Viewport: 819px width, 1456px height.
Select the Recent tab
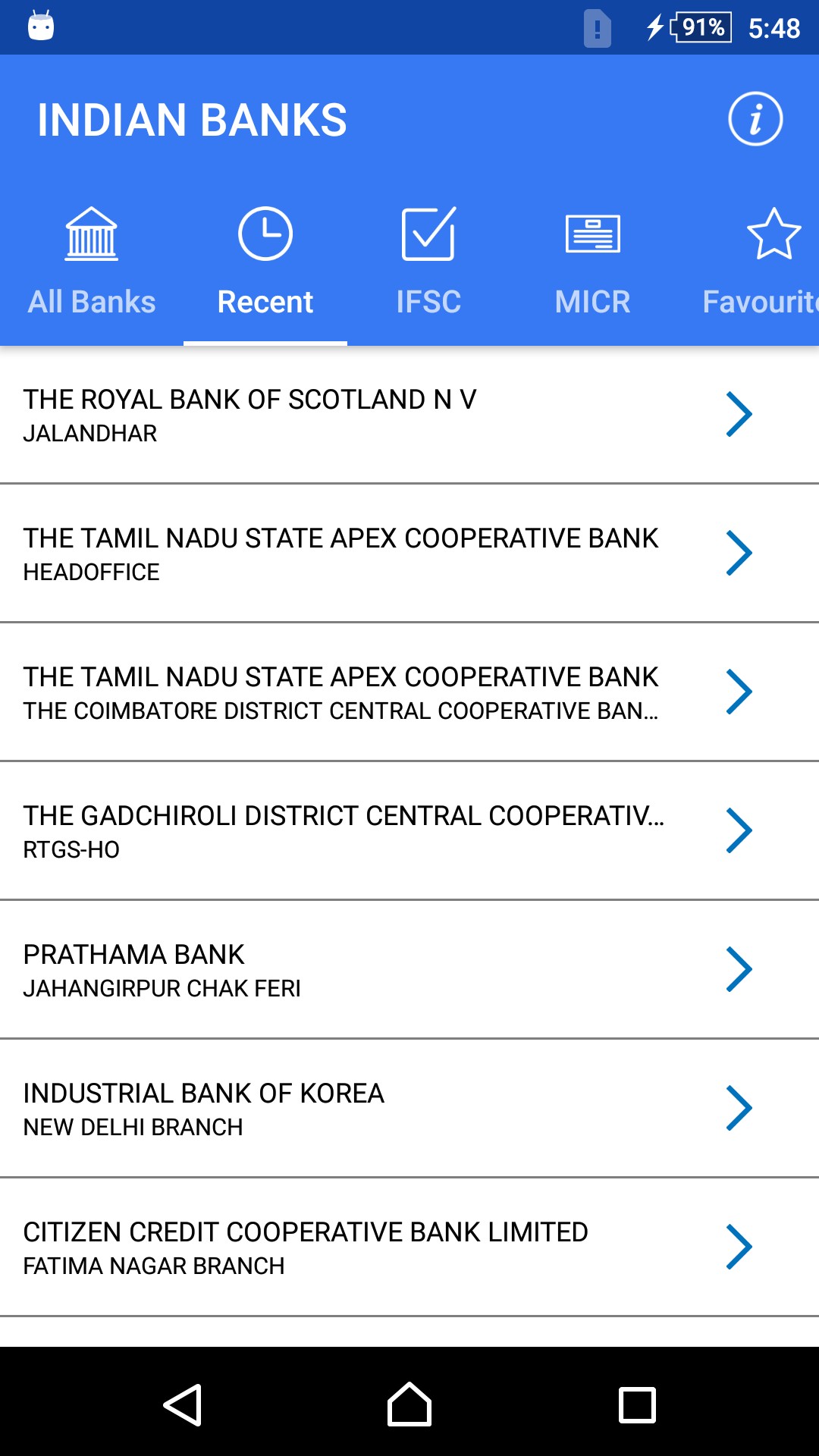click(x=265, y=262)
